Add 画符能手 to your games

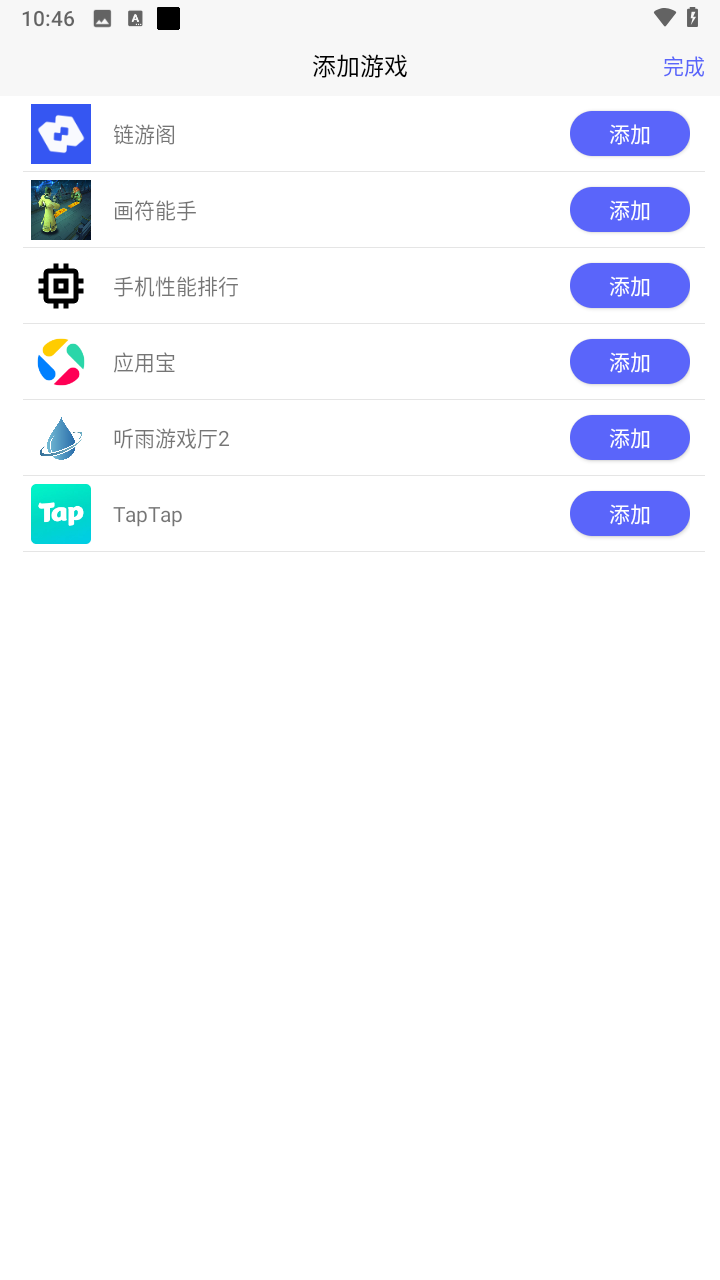coord(629,210)
